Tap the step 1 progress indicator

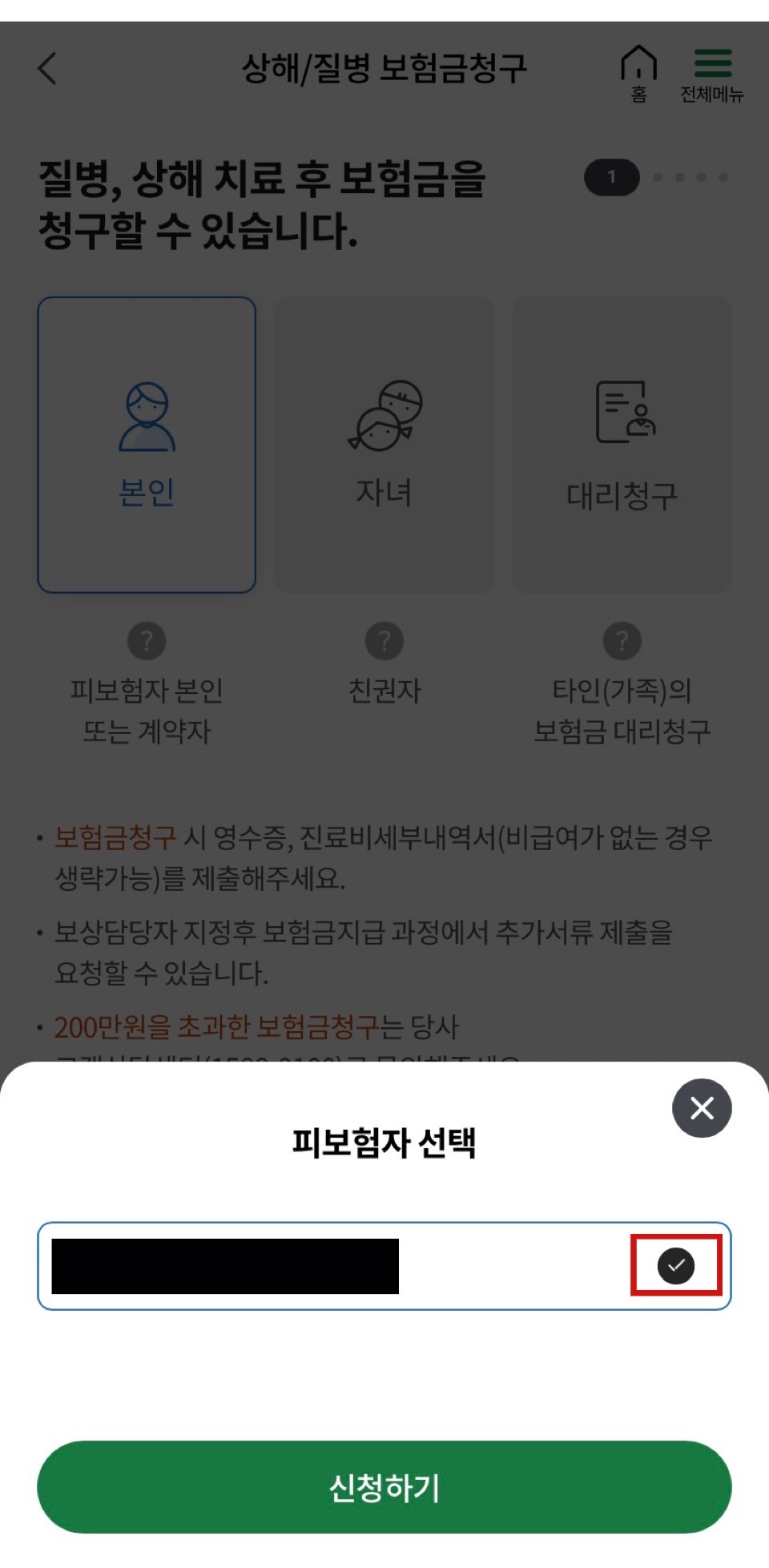click(612, 178)
